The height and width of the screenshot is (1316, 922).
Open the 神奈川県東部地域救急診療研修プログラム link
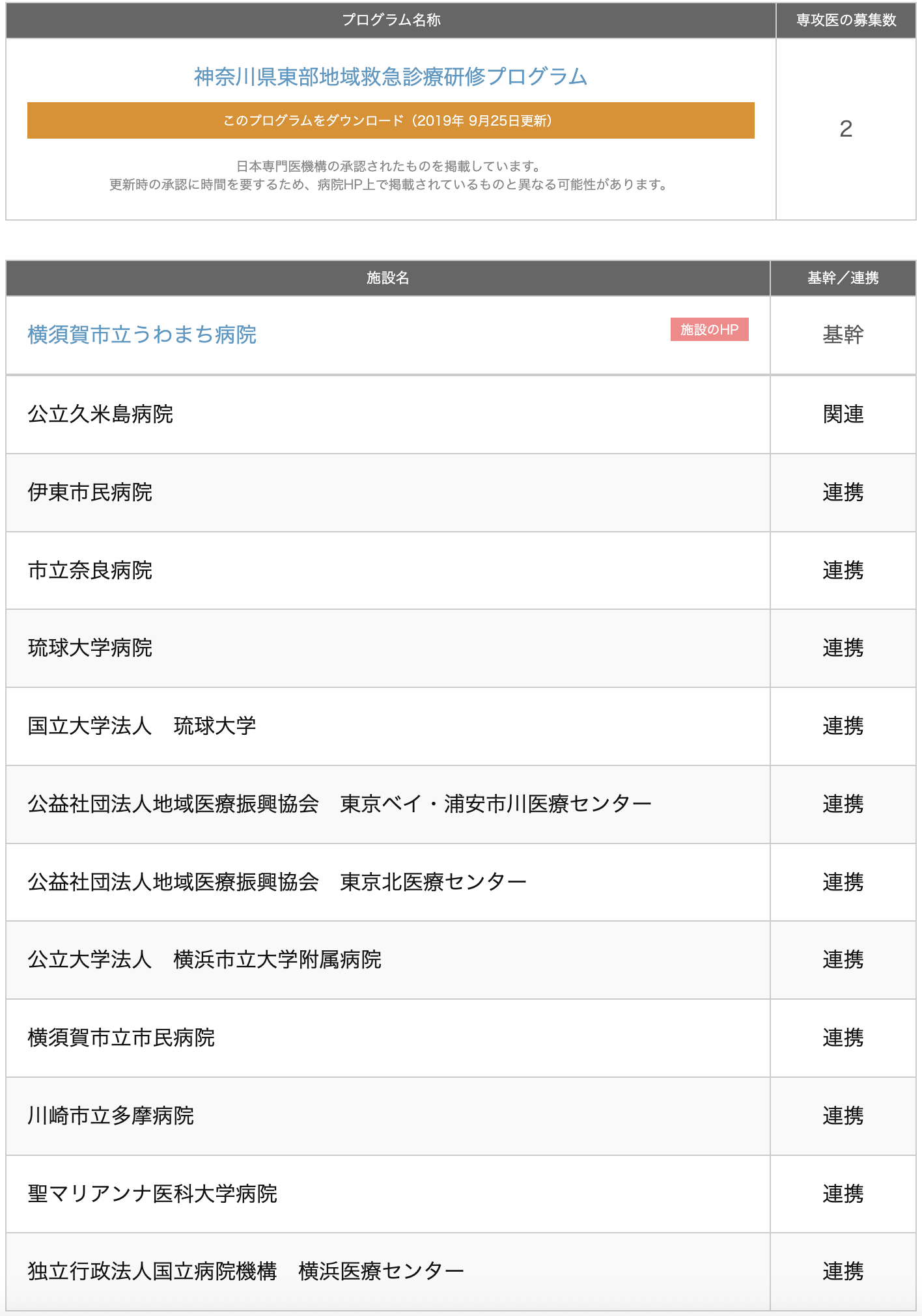(391, 77)
